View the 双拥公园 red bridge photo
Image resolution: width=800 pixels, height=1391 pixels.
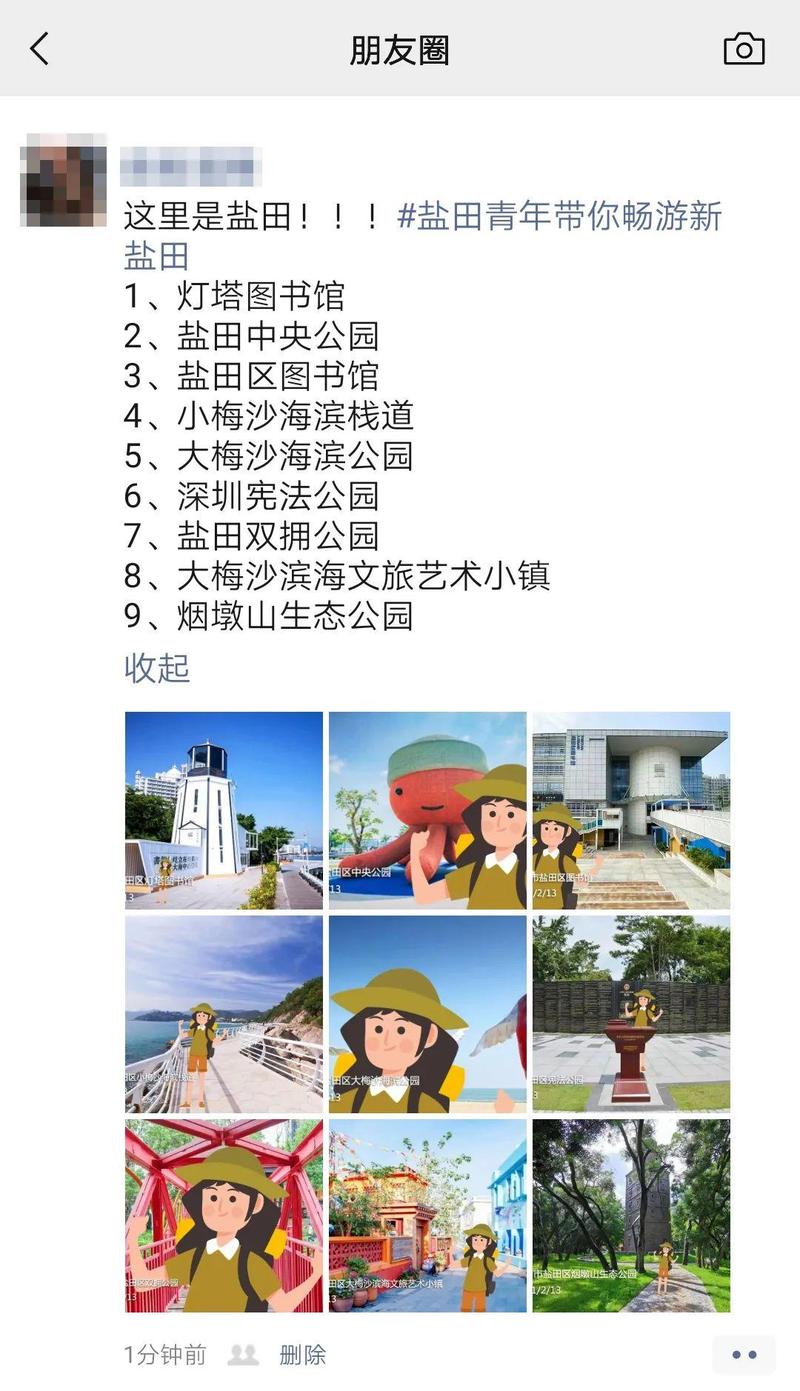point(224,1215)
